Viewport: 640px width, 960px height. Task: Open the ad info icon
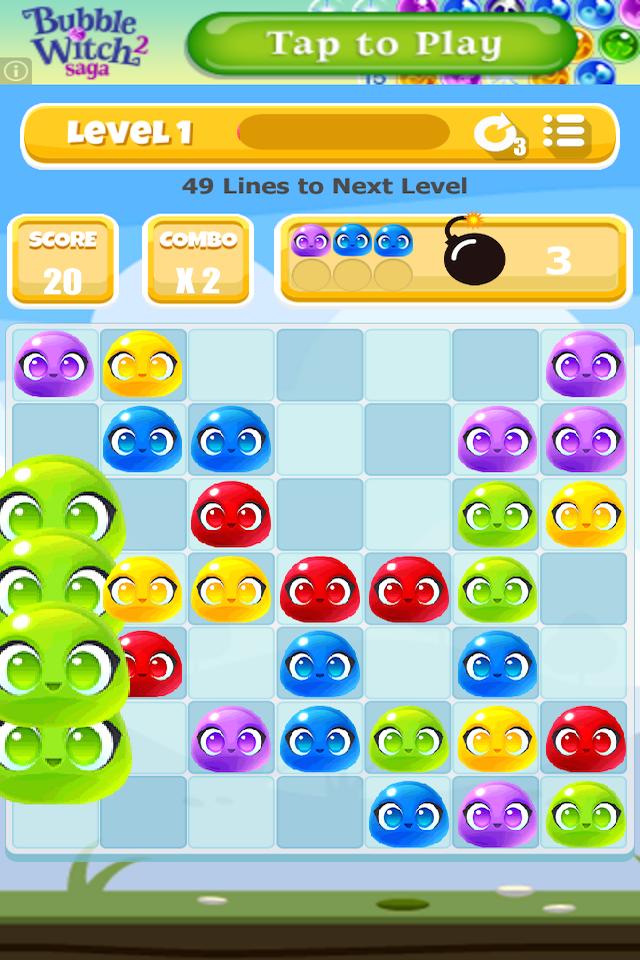(x=14, y=71)
